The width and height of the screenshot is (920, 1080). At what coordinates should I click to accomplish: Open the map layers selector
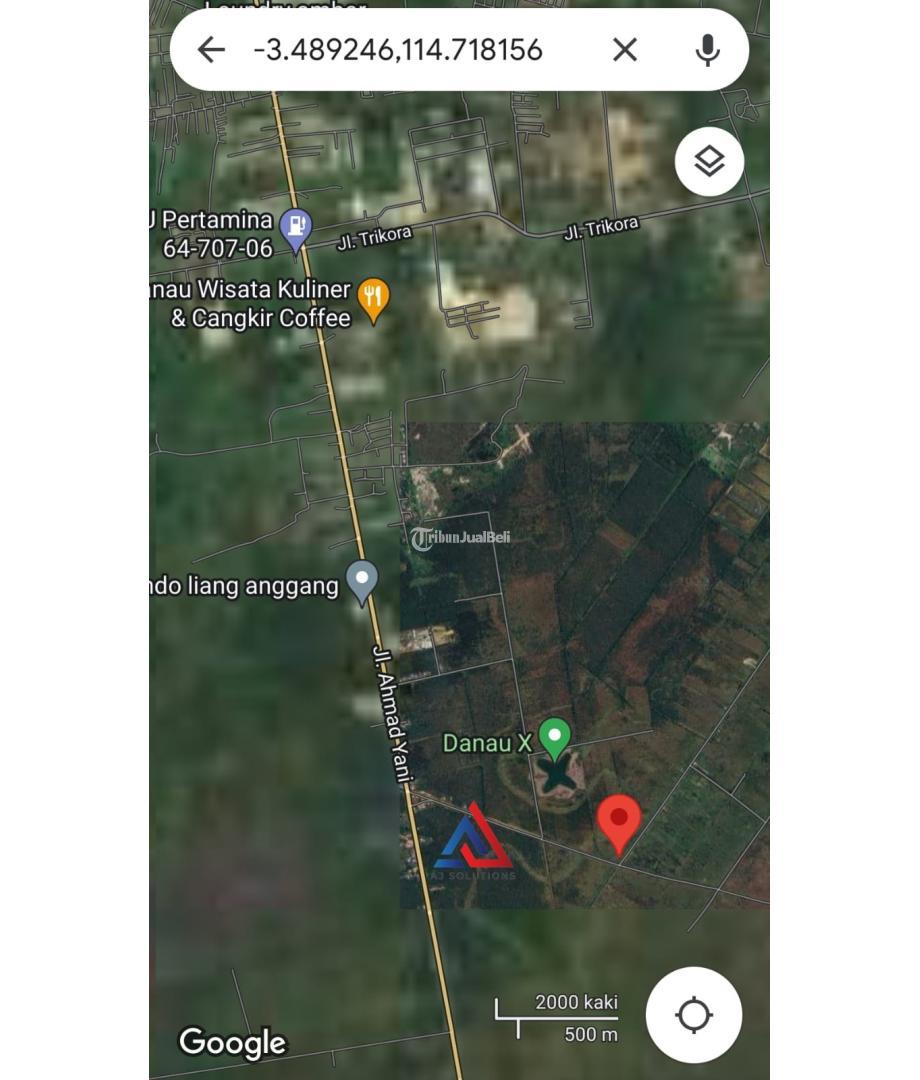tap(709, 161)
